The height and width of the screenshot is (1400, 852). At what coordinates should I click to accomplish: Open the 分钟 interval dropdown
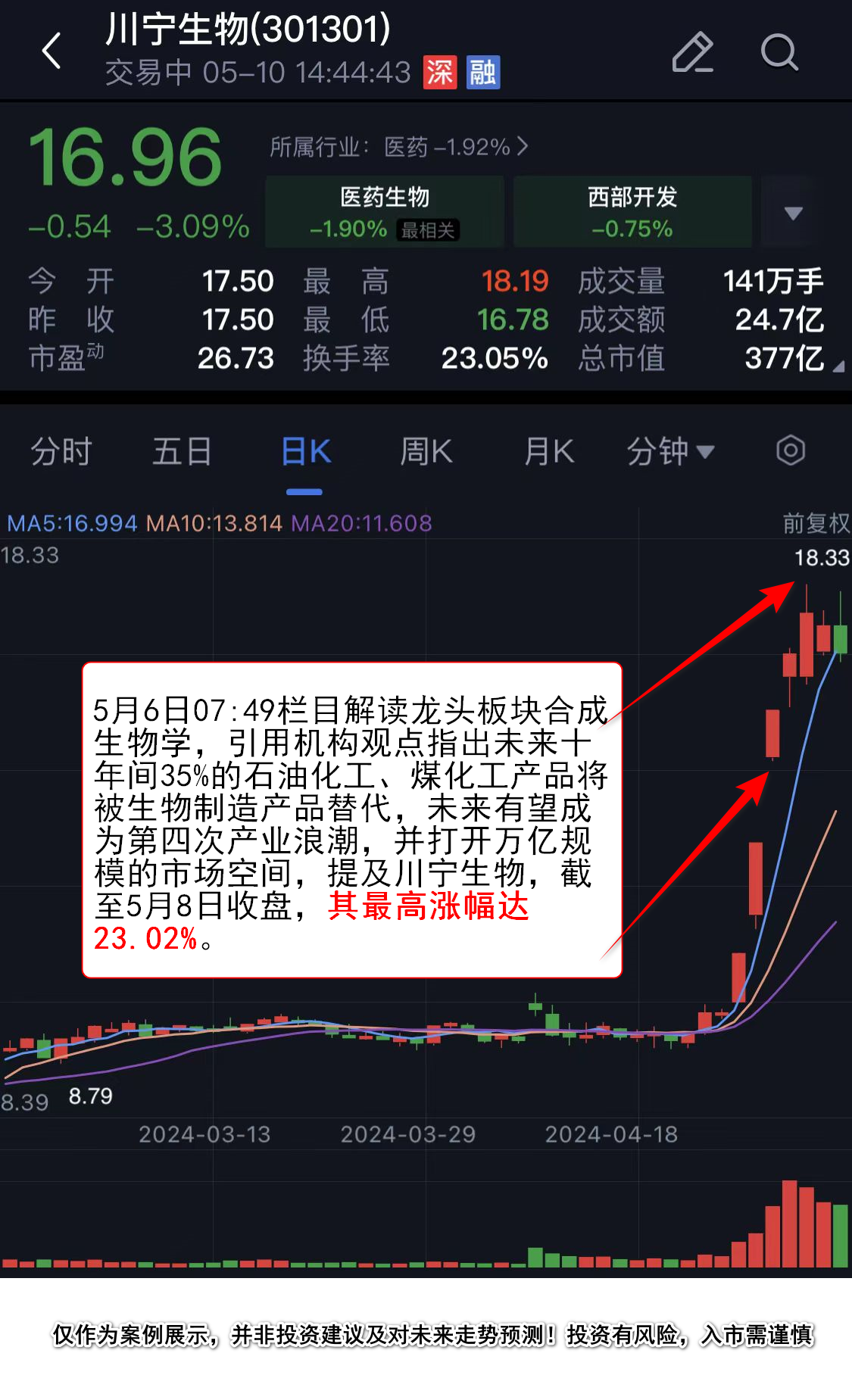click(670, 452)
